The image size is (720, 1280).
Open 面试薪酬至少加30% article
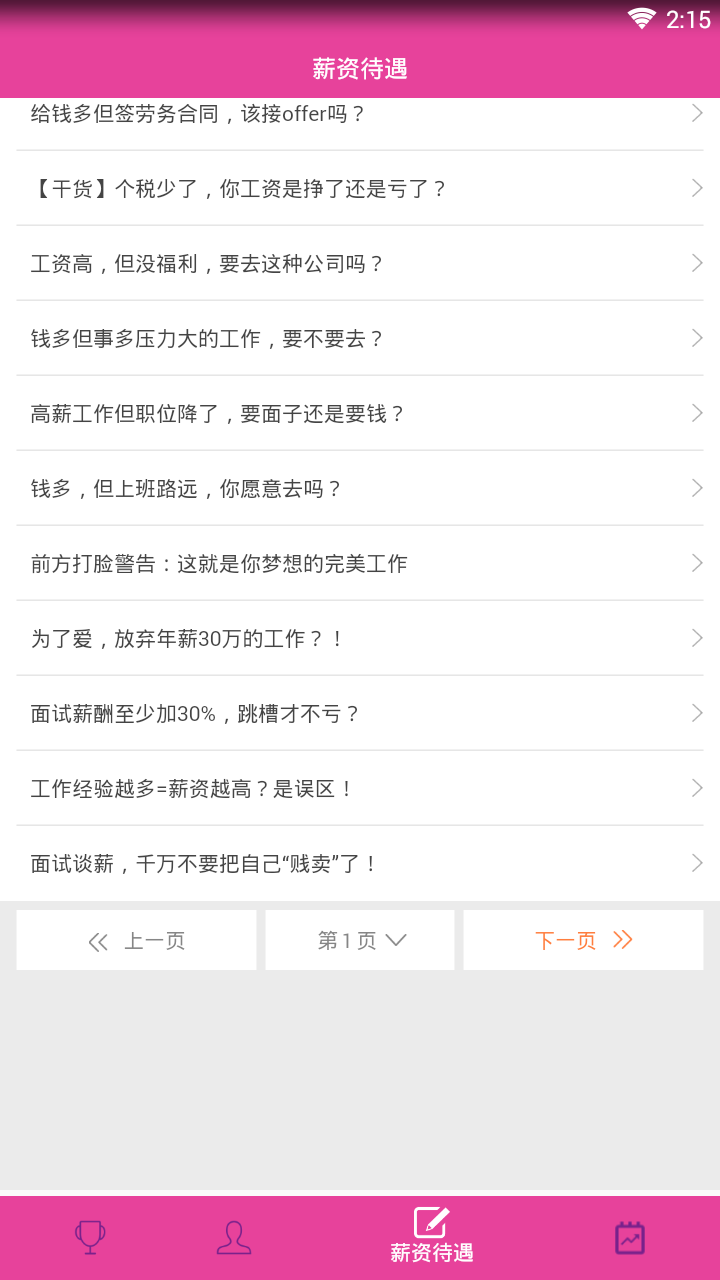click(x=360, y=713)
